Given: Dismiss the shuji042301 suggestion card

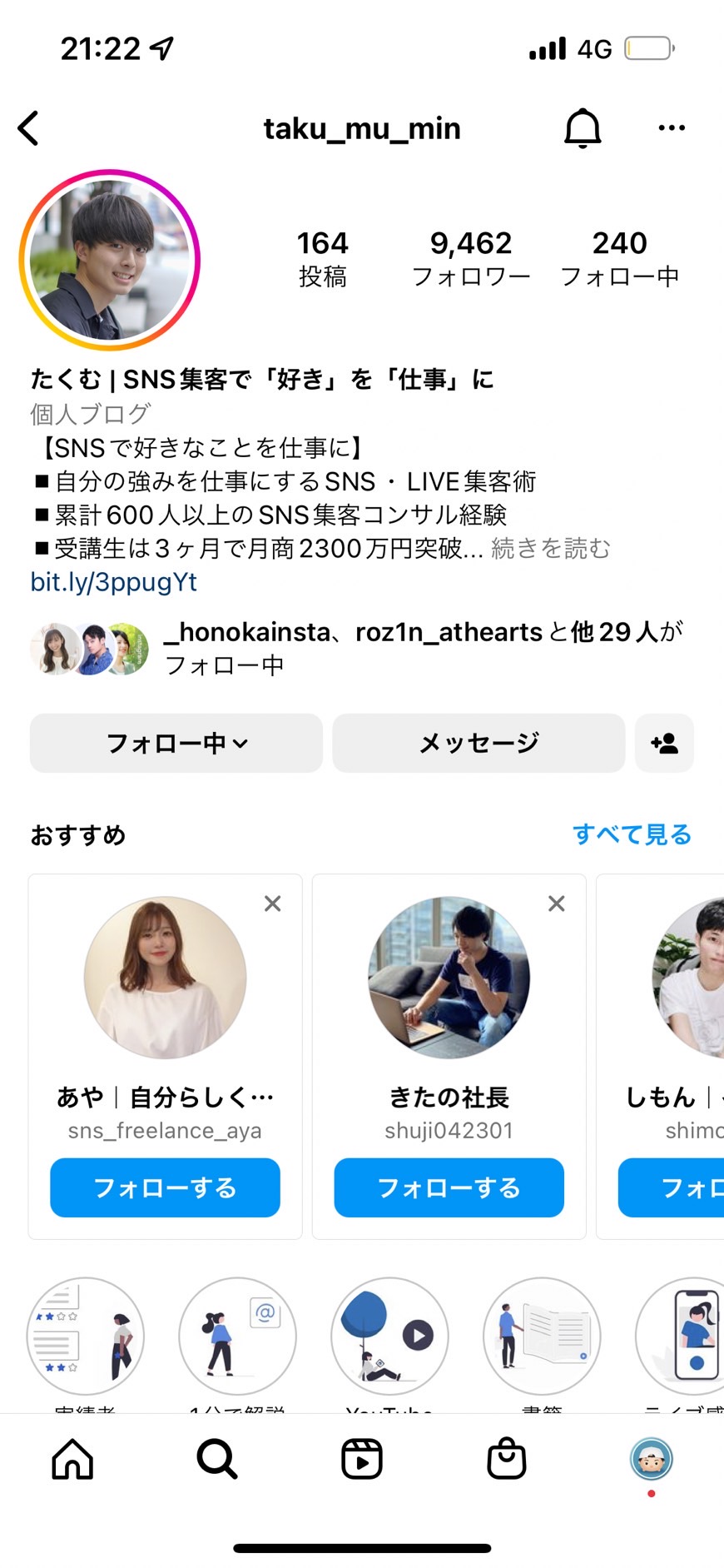Looking at the screenshot, I should (557, 903).
